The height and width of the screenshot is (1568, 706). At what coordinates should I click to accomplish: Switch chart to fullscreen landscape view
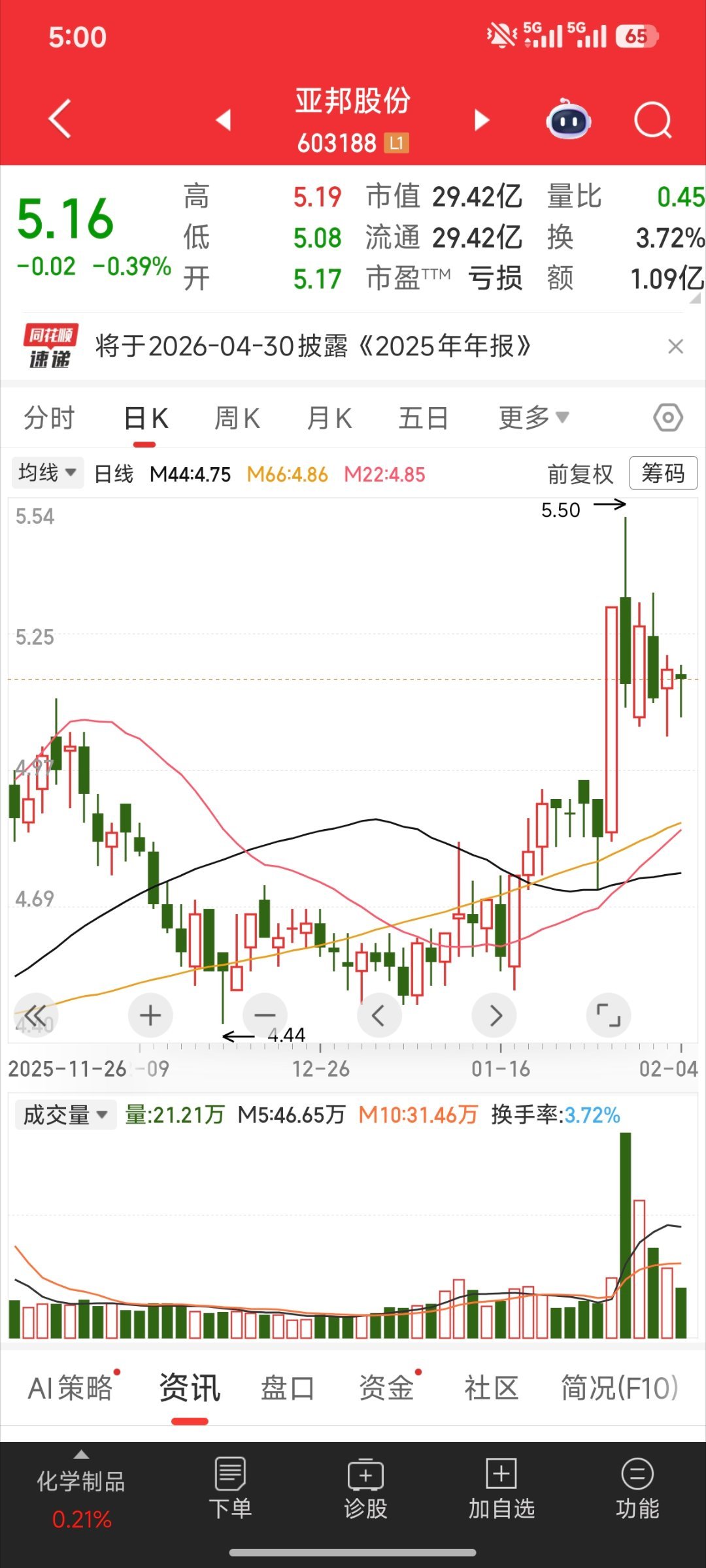(609, 1015)
